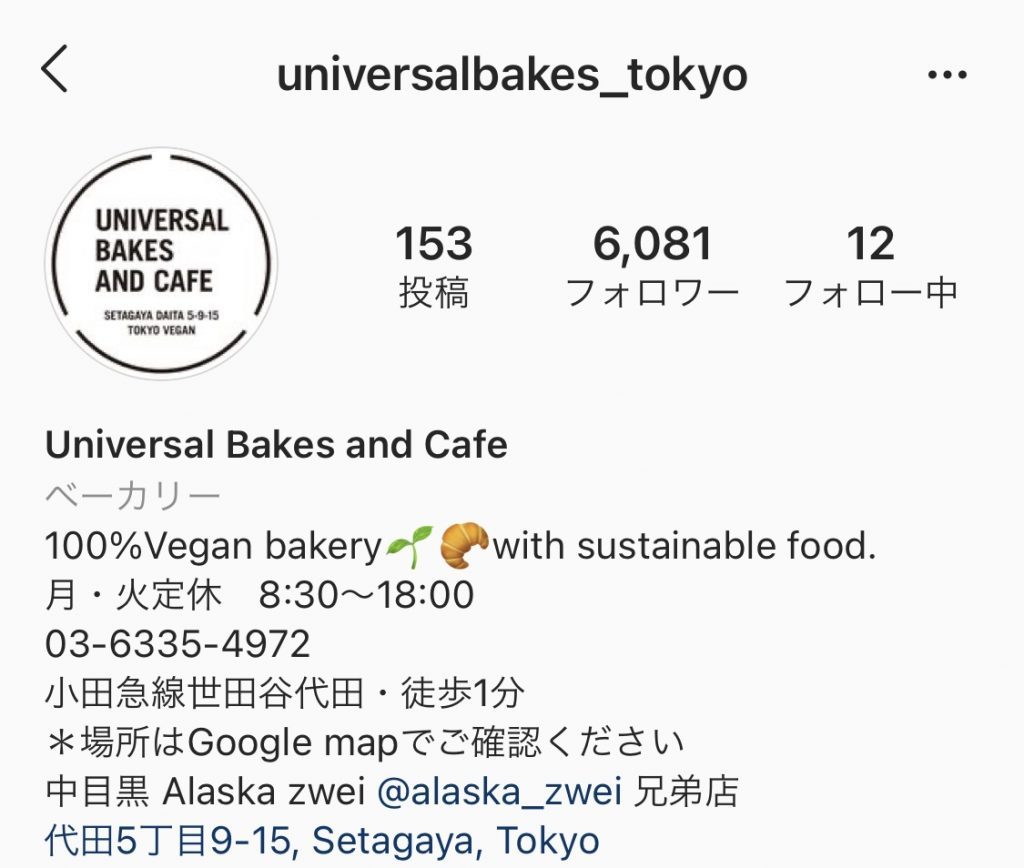
Task: Open the Setagaya, Tokyo address link
Action: (322, 840)
